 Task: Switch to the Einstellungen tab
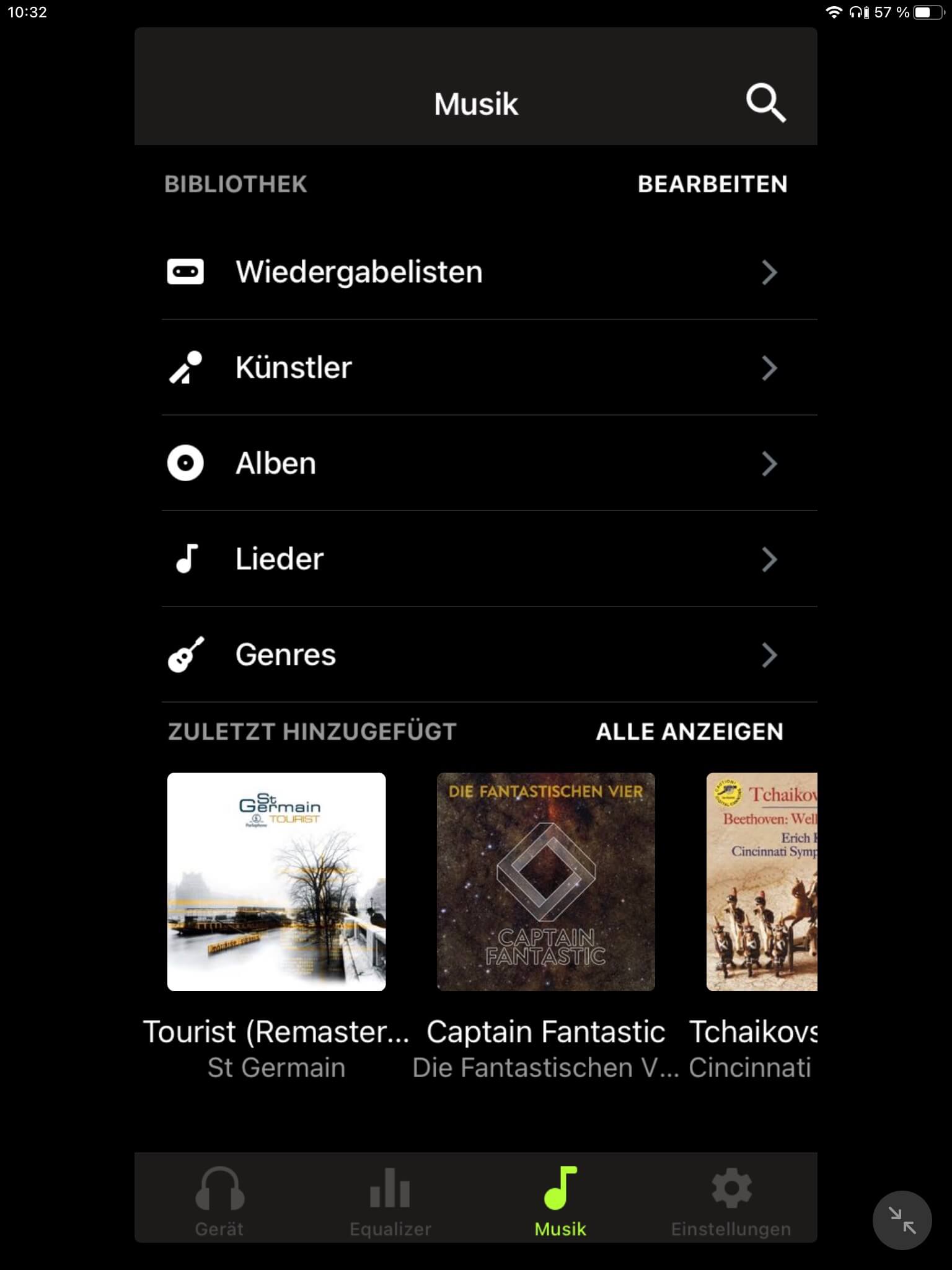pyautogui.click(x=731, y=1201)
